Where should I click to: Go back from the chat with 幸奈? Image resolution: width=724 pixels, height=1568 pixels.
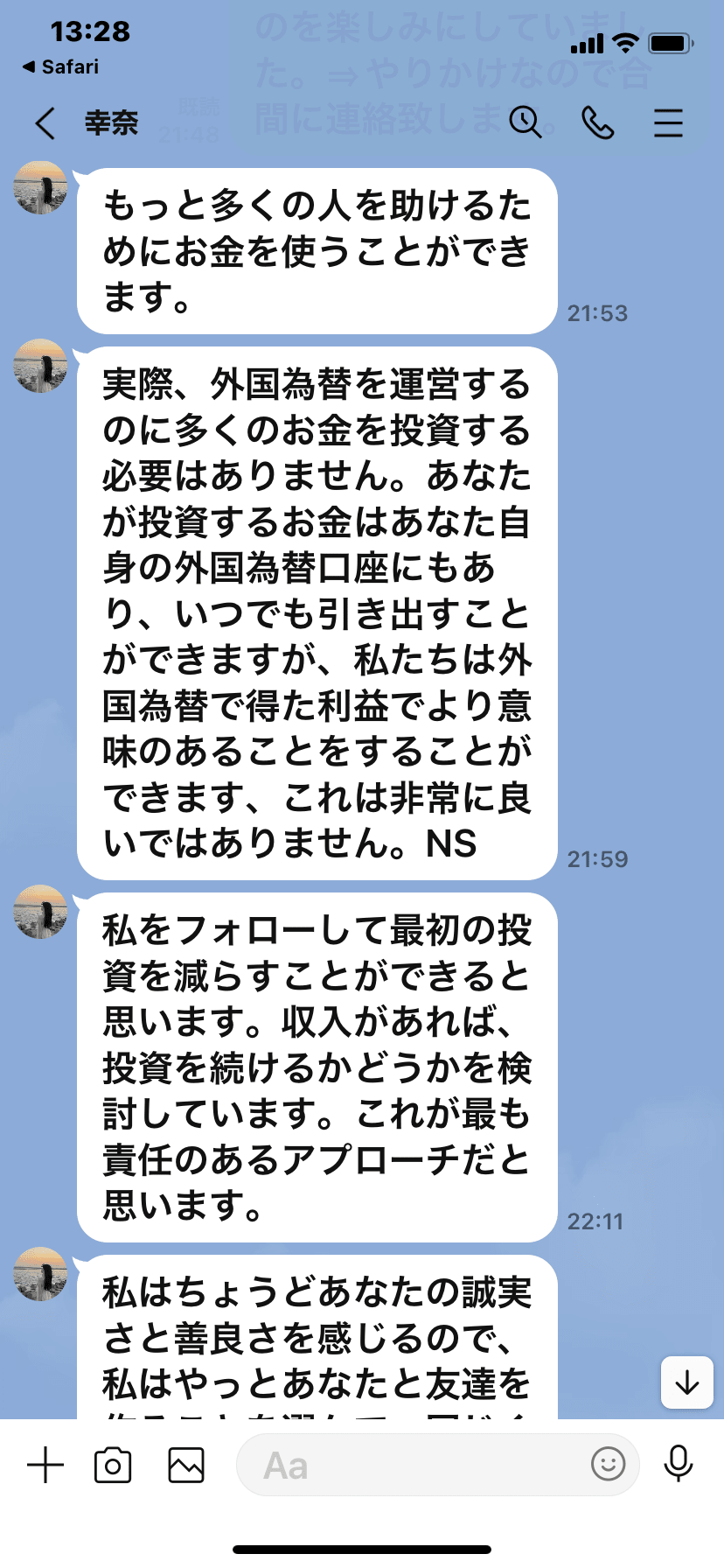[45, 123]
